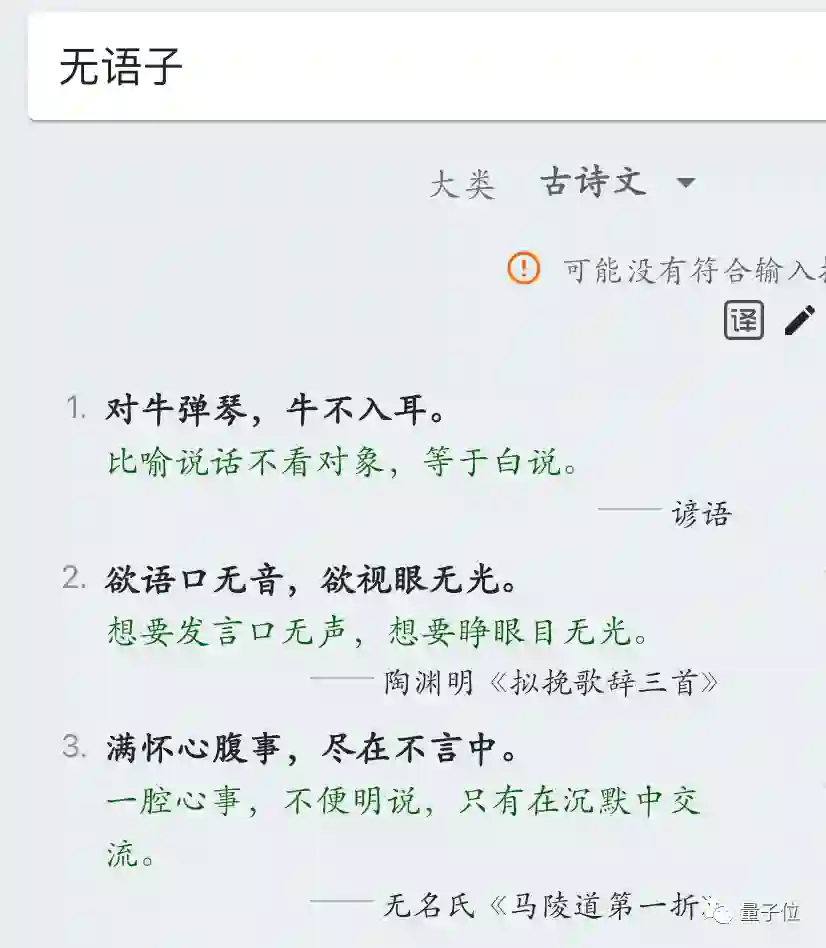Viewport: 826px width, 948px height.
Task: Tap the search box containing 无语子
Action: point(420,68)
